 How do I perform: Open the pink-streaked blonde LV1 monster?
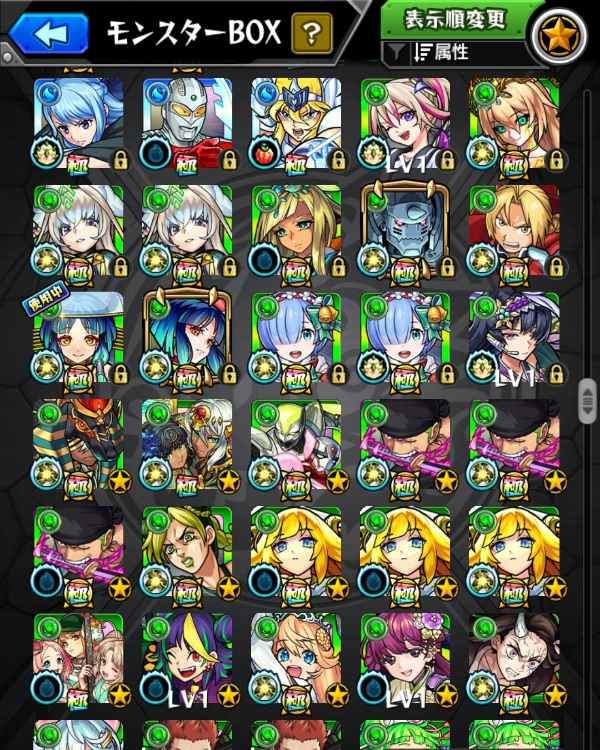[405, 124]
